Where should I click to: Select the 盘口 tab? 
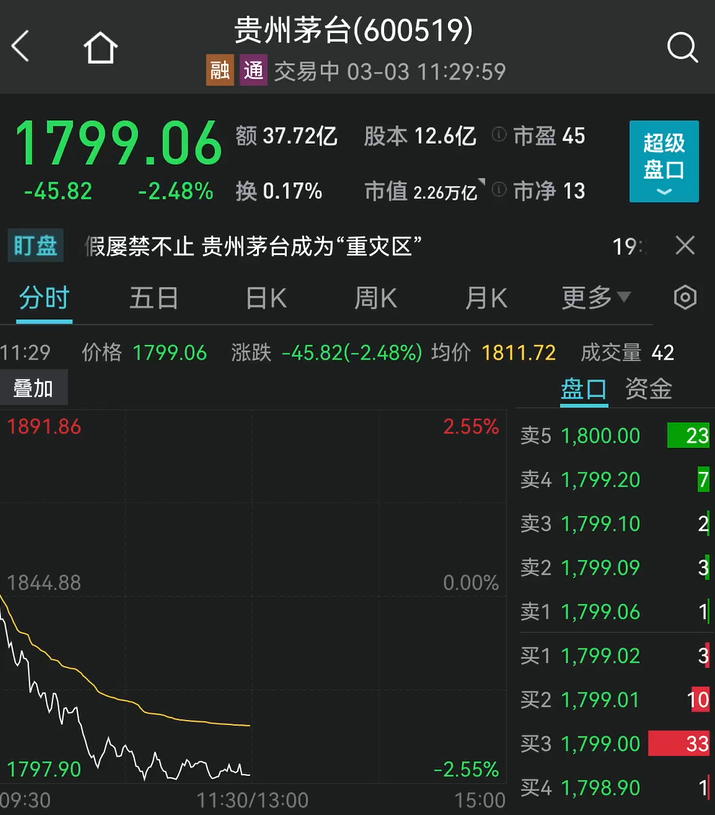pos(584,389)
